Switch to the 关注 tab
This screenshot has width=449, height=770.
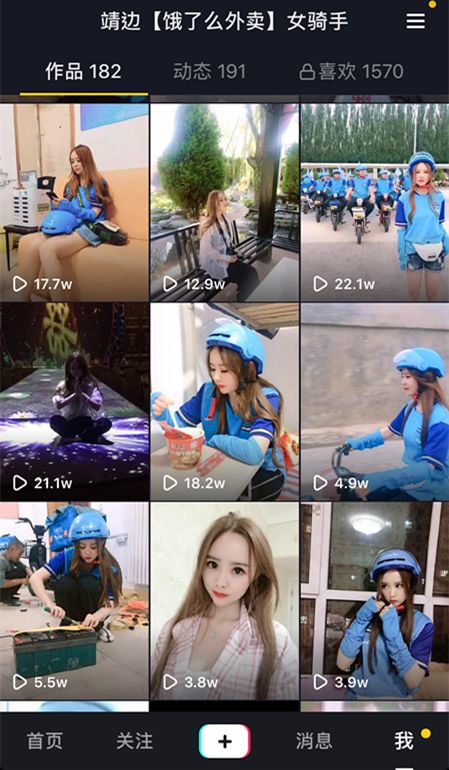[135, 741]
